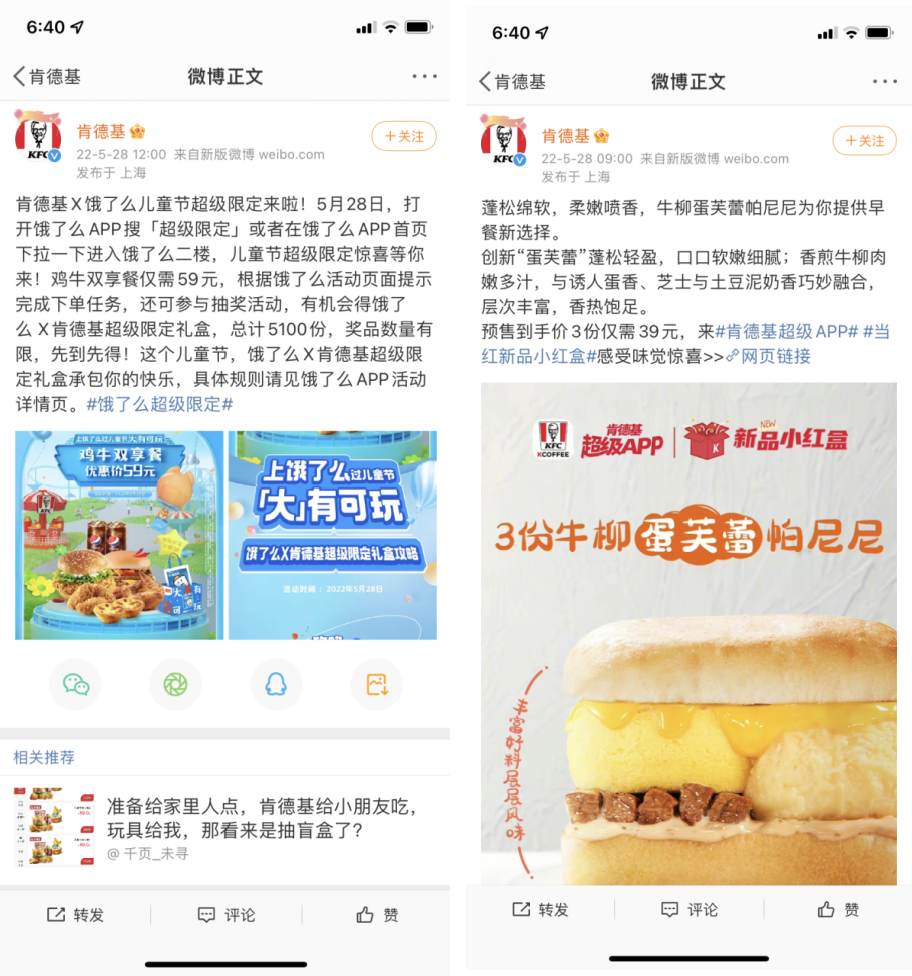Save the post image to album

pos(377,685)
